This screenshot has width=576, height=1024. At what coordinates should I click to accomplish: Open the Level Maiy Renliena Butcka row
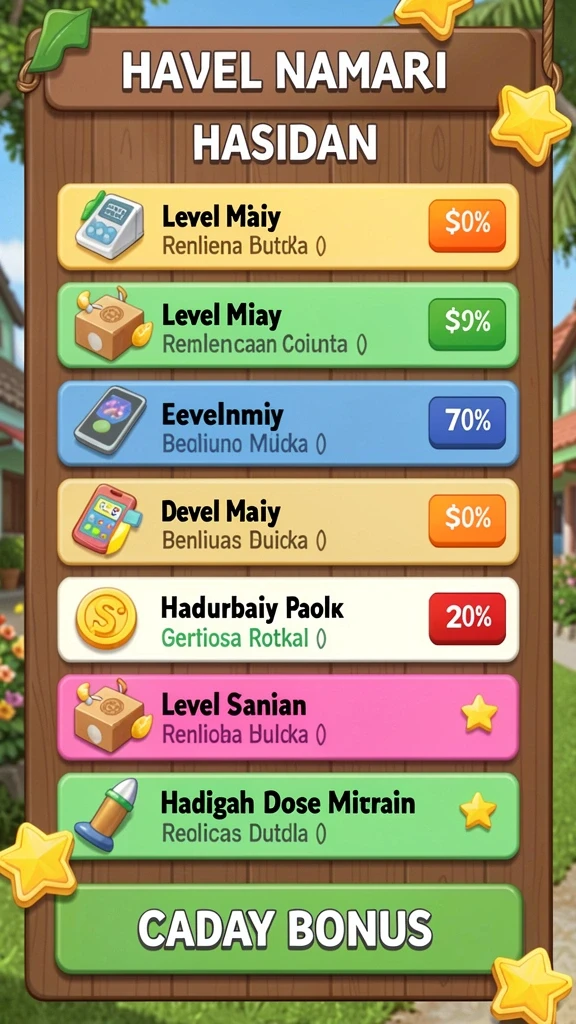[x=288, y=226]
